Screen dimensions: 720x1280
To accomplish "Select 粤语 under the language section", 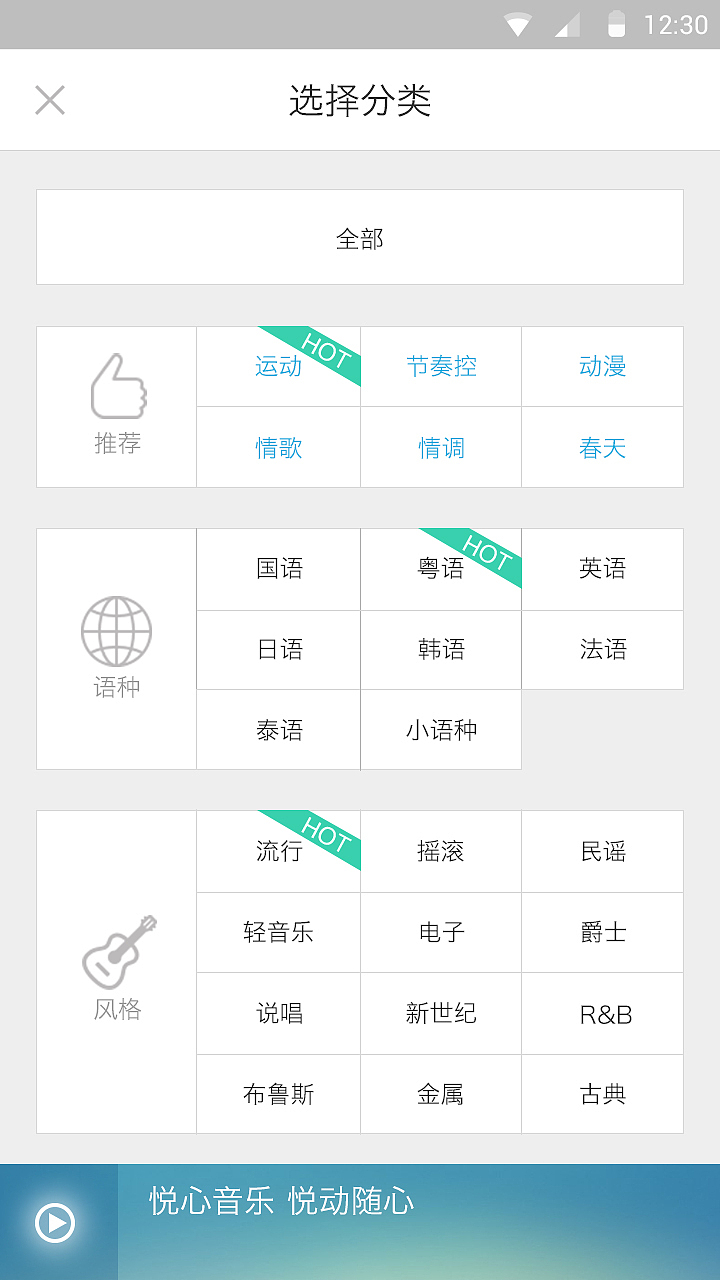I will tap(440, 569).
